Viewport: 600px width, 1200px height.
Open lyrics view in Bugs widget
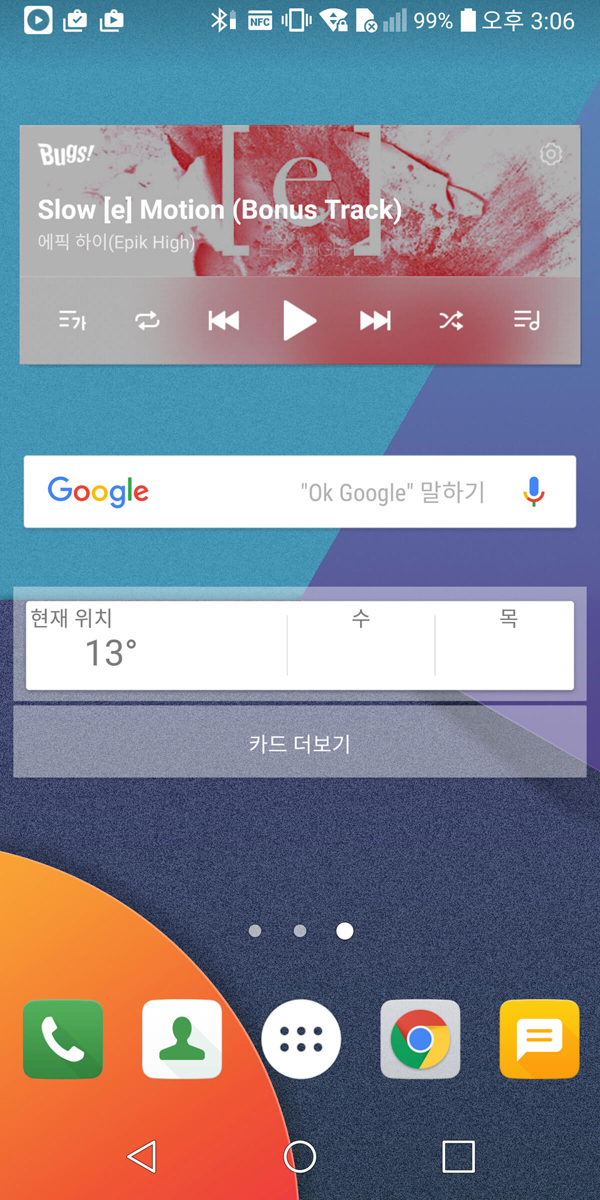[x=71, y=321]
